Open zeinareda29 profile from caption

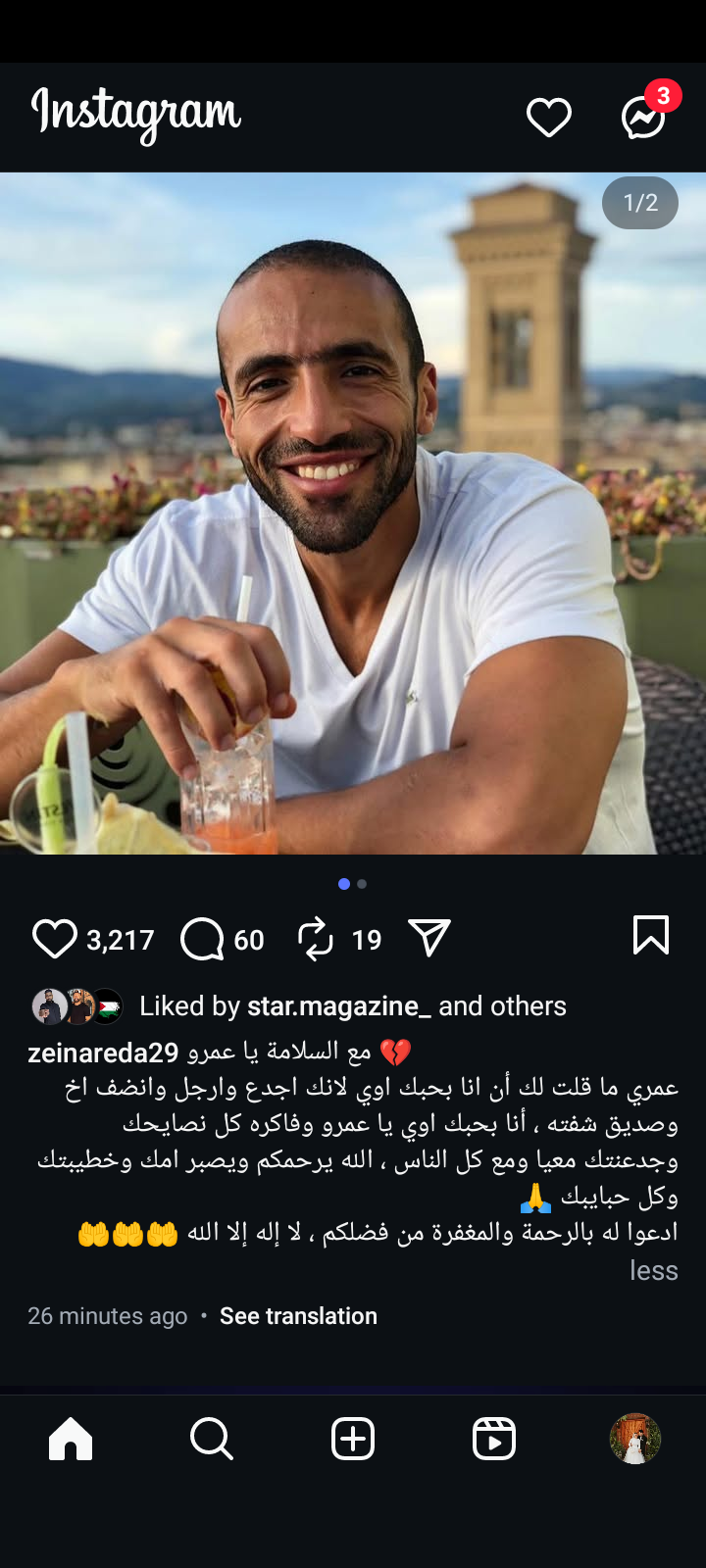click(x=103, y=1053)
